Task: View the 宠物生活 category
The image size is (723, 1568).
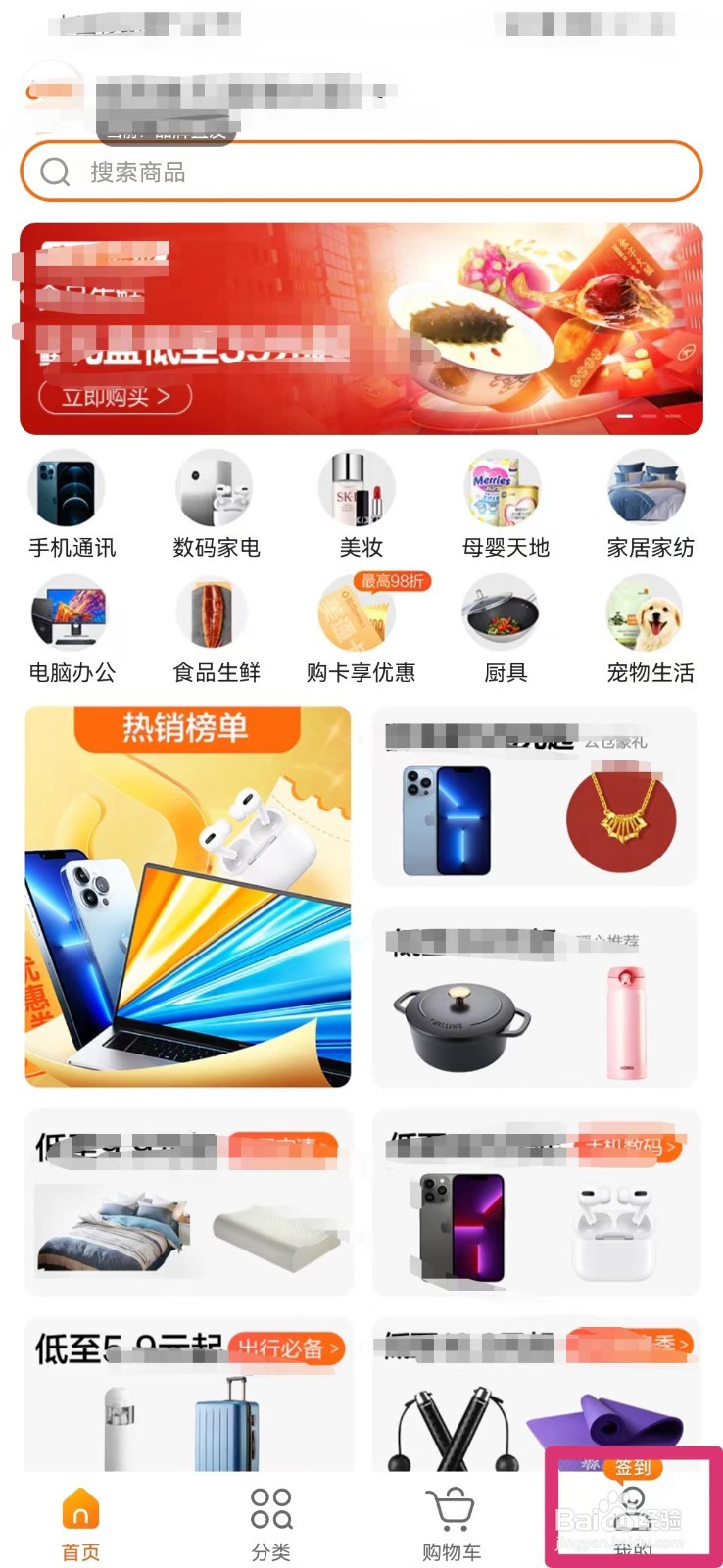Action: click(650, 630)
